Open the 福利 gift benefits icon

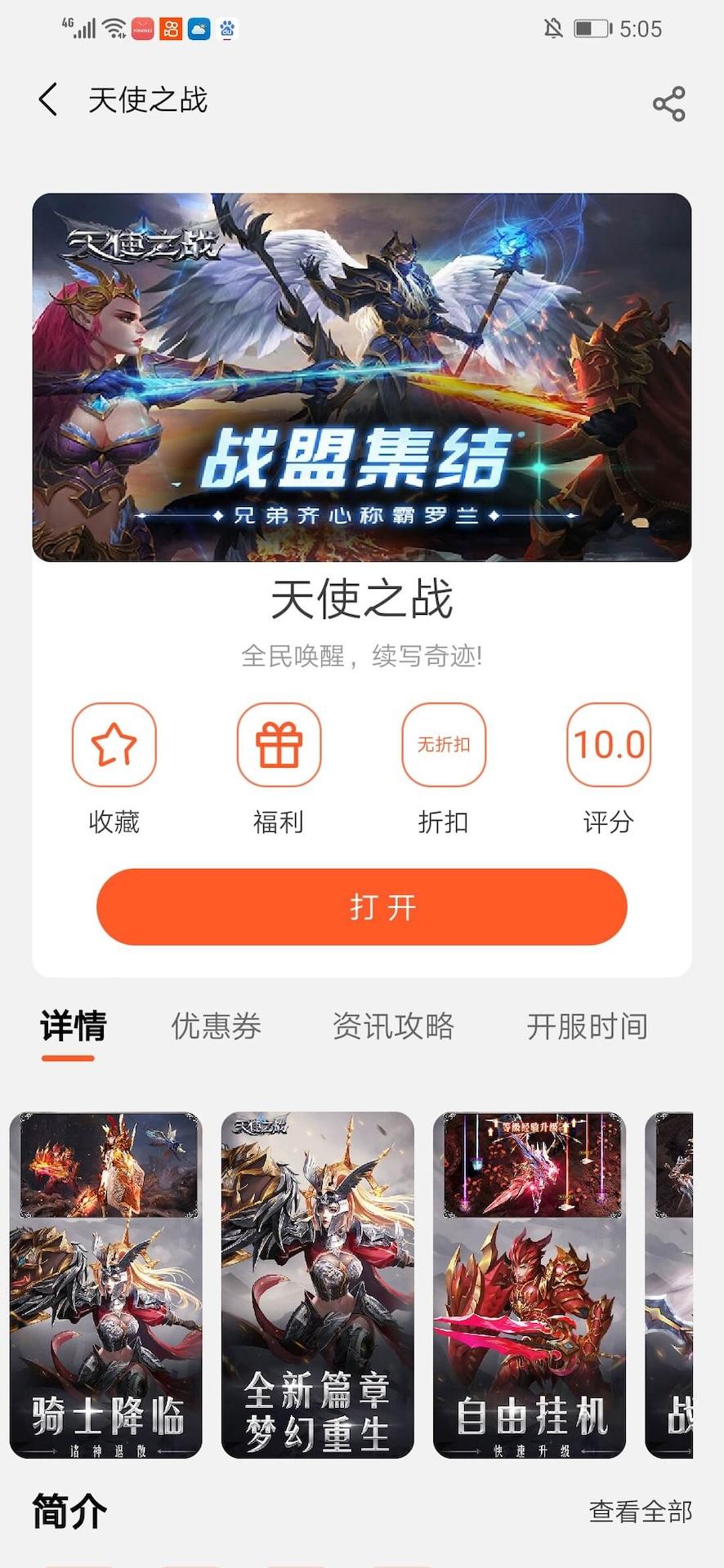coord(279,746)
